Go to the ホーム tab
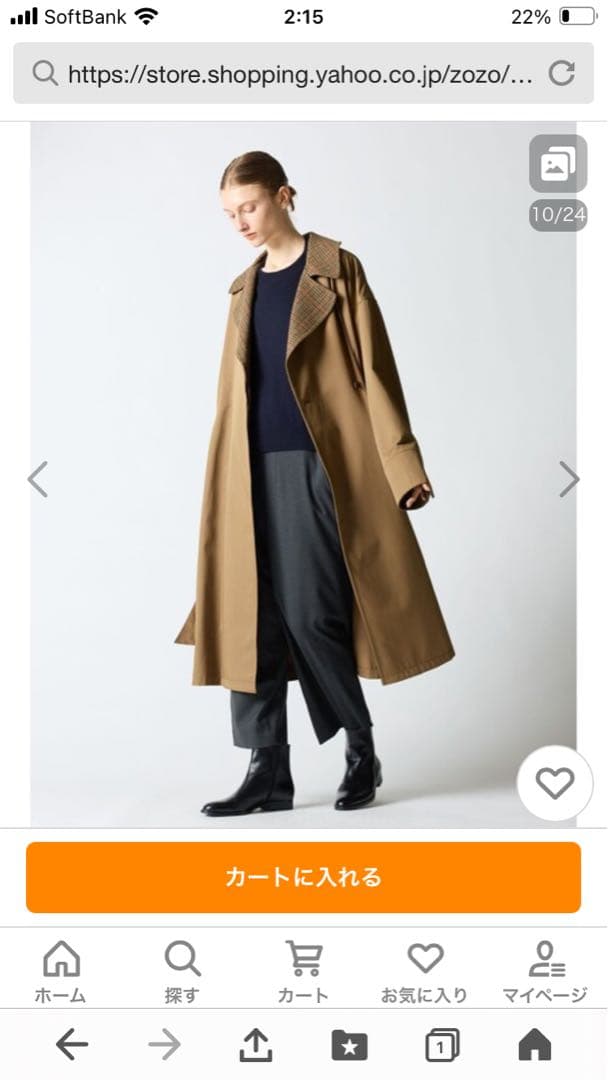608x1080 pixels. pos(60,970)
